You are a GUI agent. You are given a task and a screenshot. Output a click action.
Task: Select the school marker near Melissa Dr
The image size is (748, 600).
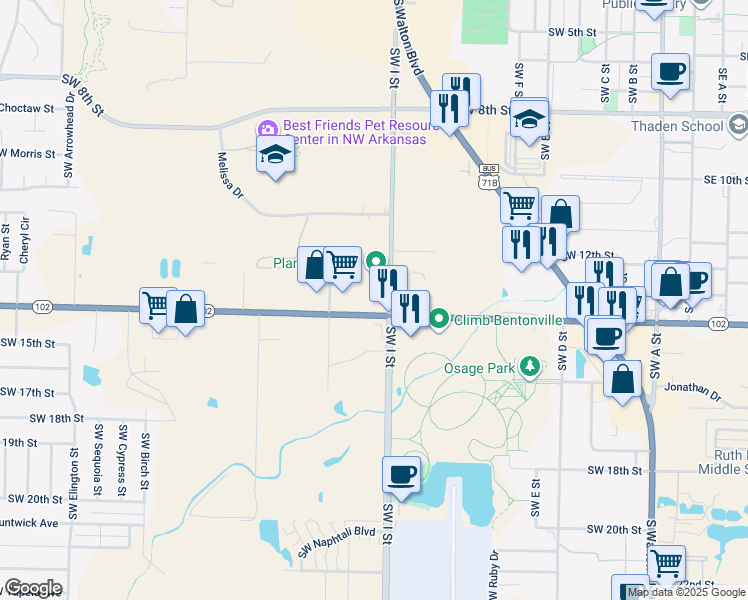click(x=275, y=157)
